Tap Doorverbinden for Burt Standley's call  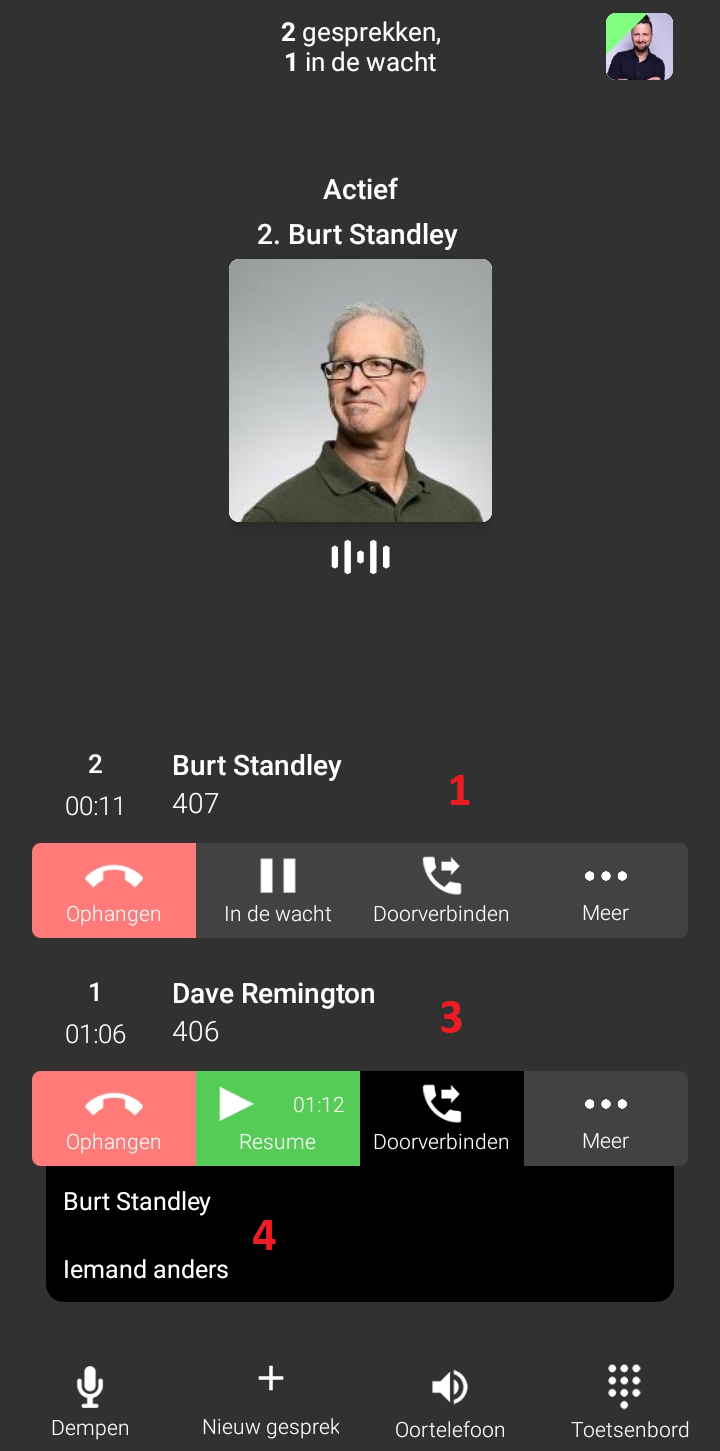click(x=441, y=890)
